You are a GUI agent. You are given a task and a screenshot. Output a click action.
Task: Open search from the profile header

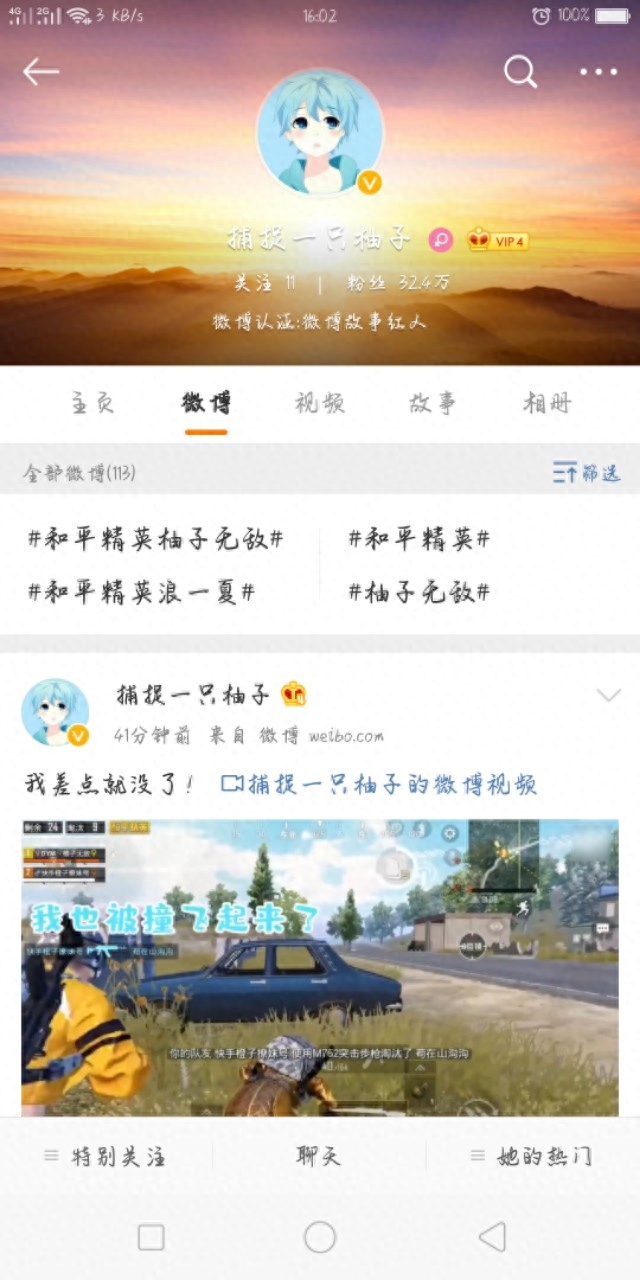coord(520,71)
